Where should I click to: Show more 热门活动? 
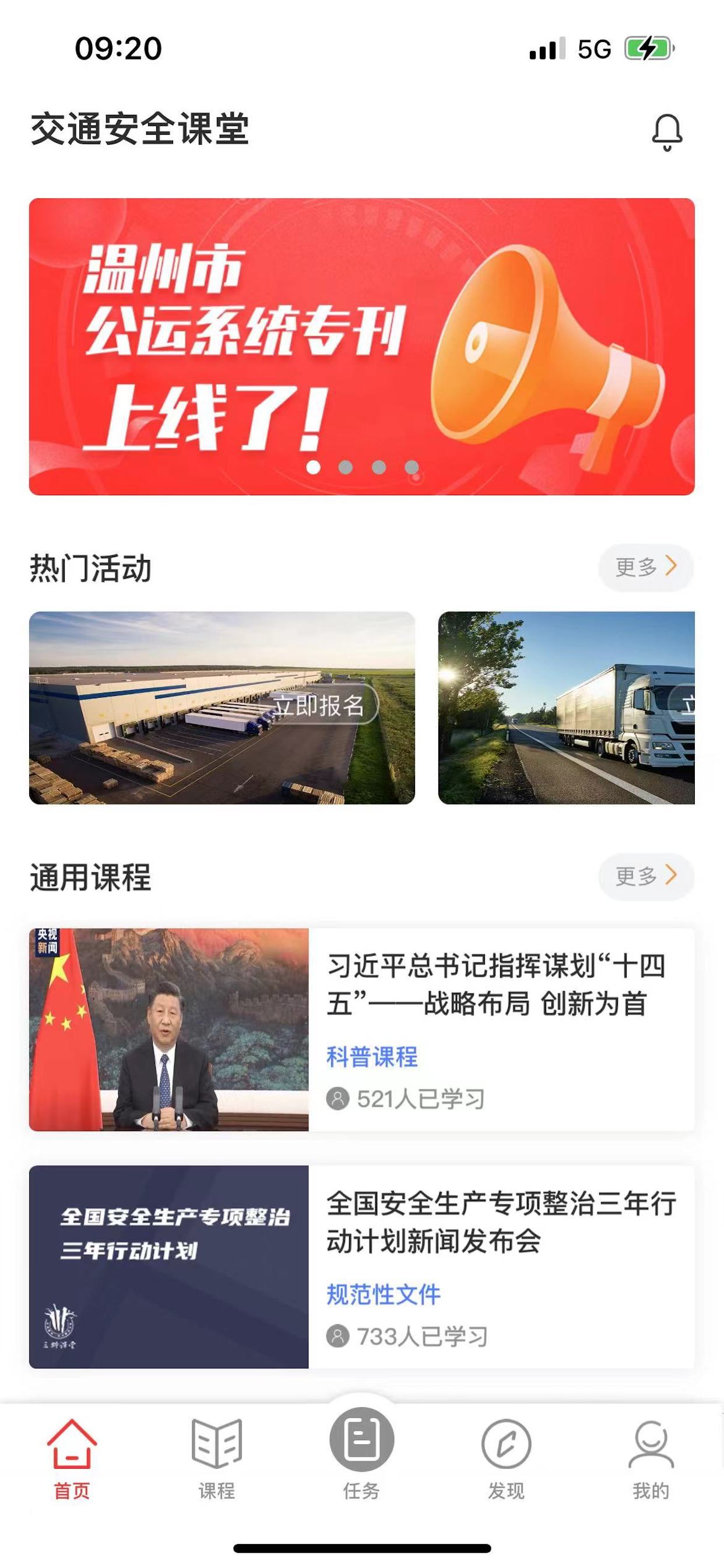(645, 568)
